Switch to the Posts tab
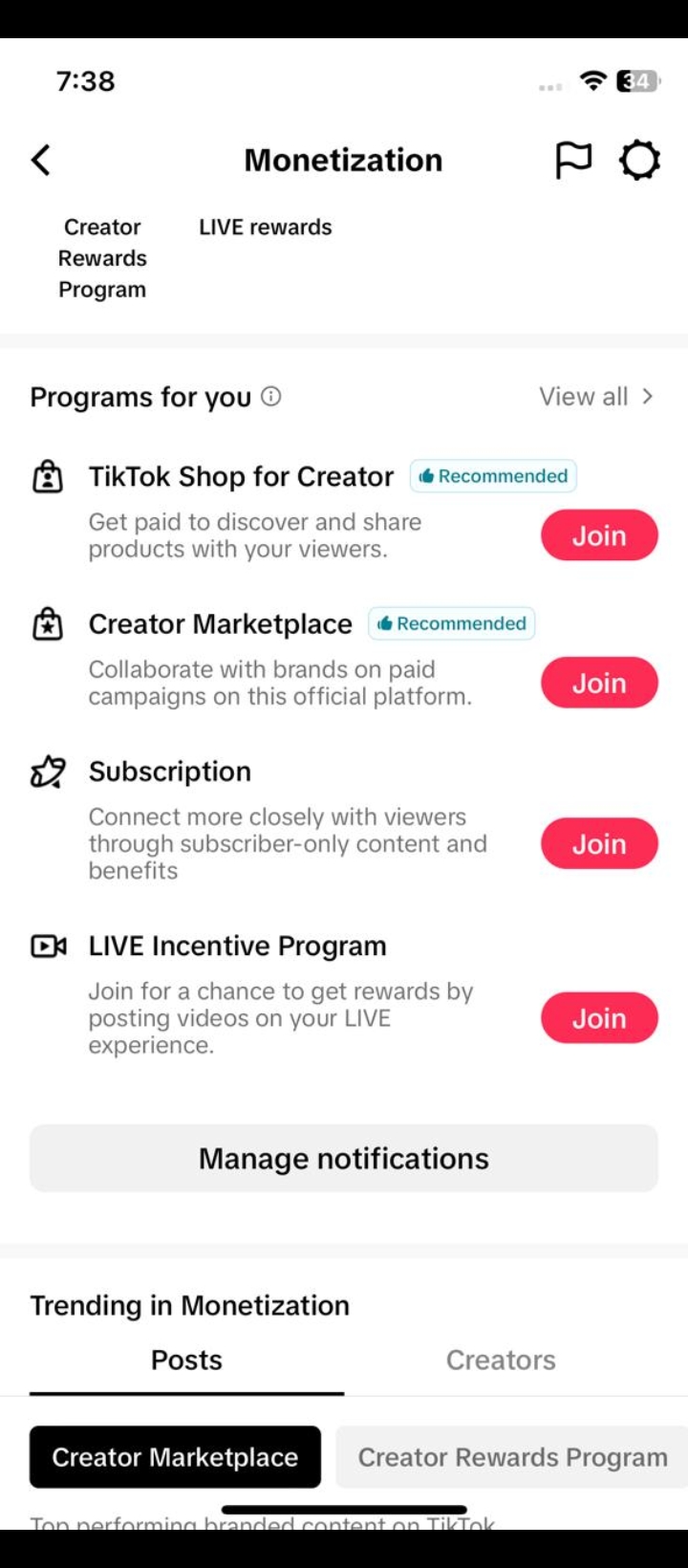The width and height of the screenshot is (688, 1568). [x=186, y=1361]
